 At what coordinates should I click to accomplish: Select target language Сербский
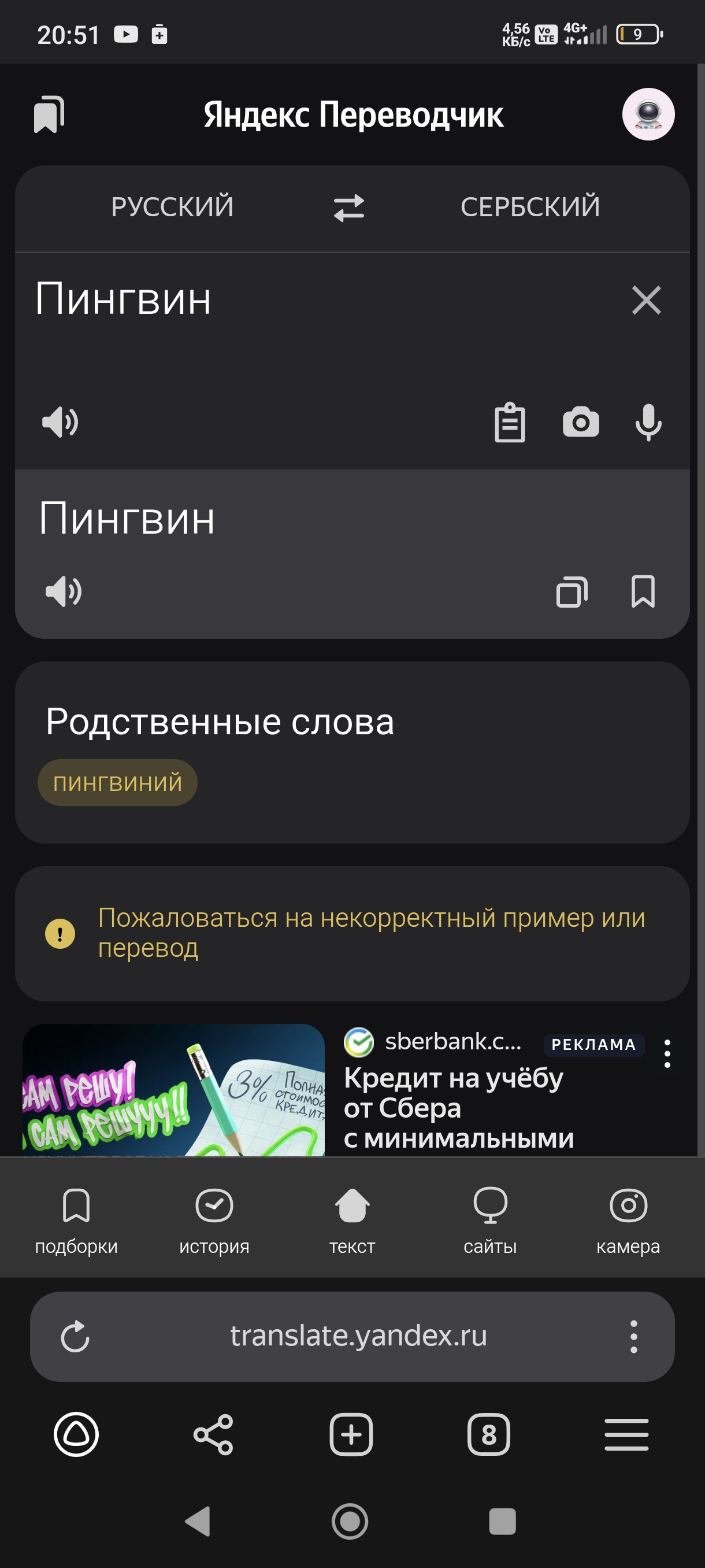tap(530, 207)
